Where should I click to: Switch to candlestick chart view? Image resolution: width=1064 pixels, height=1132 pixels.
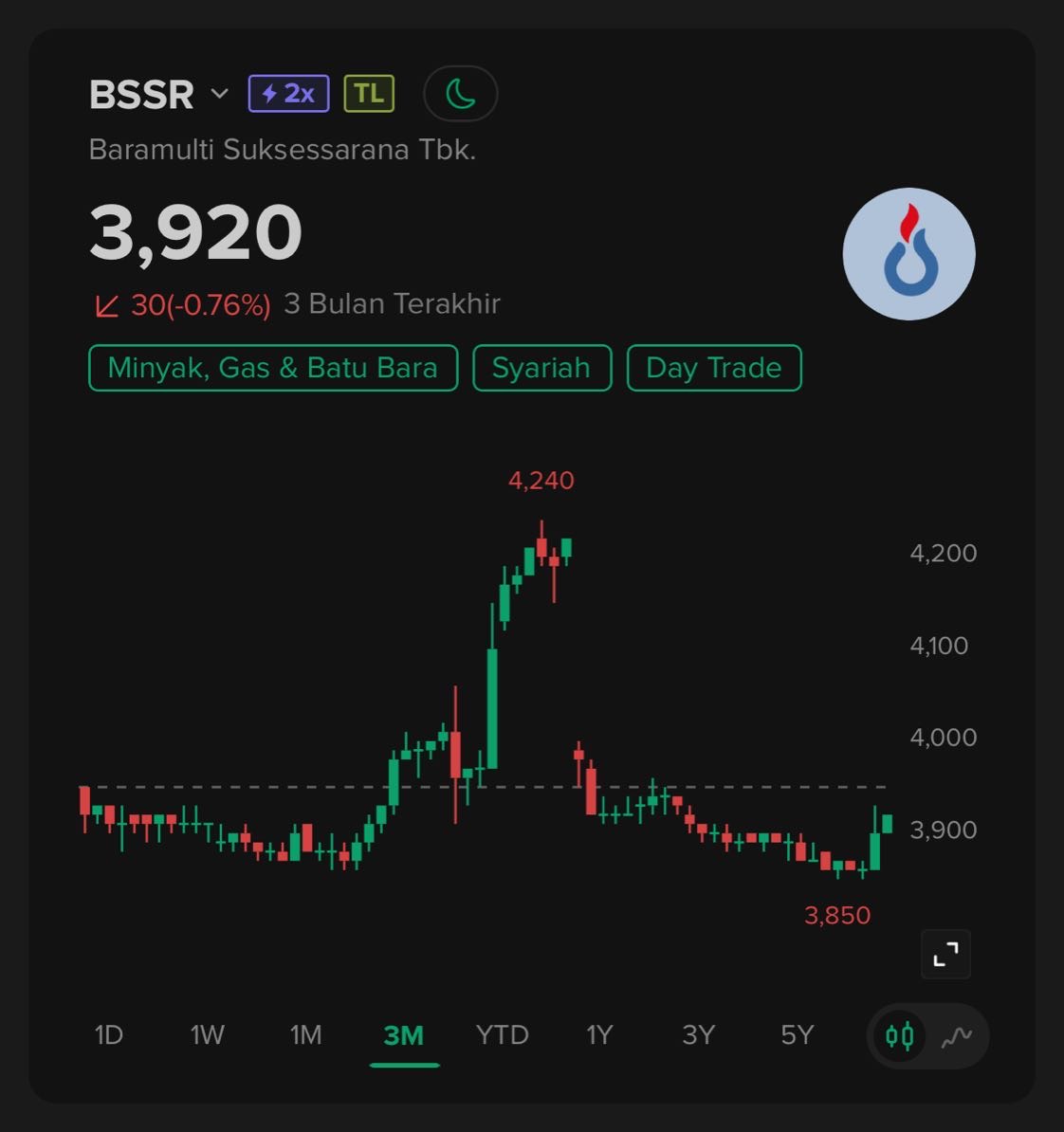(899, 1035)
